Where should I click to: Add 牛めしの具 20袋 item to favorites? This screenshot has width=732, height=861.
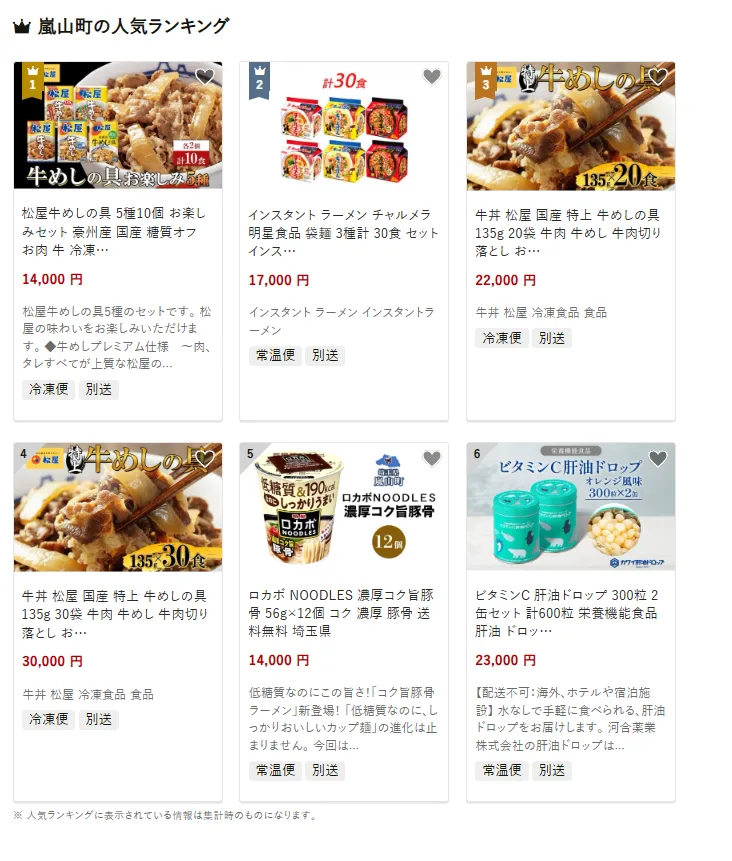(658, 77)
